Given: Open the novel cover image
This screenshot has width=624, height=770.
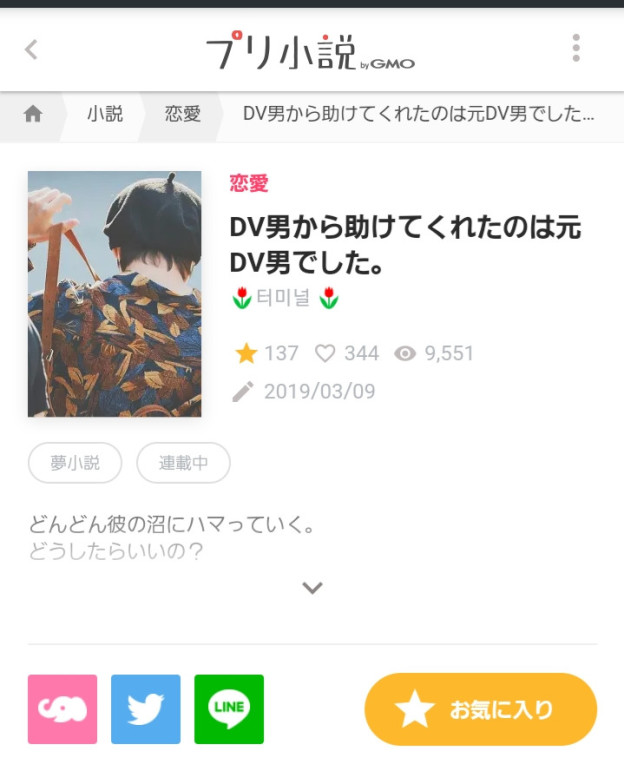Looking at the screenshot, I should [114, 293].
